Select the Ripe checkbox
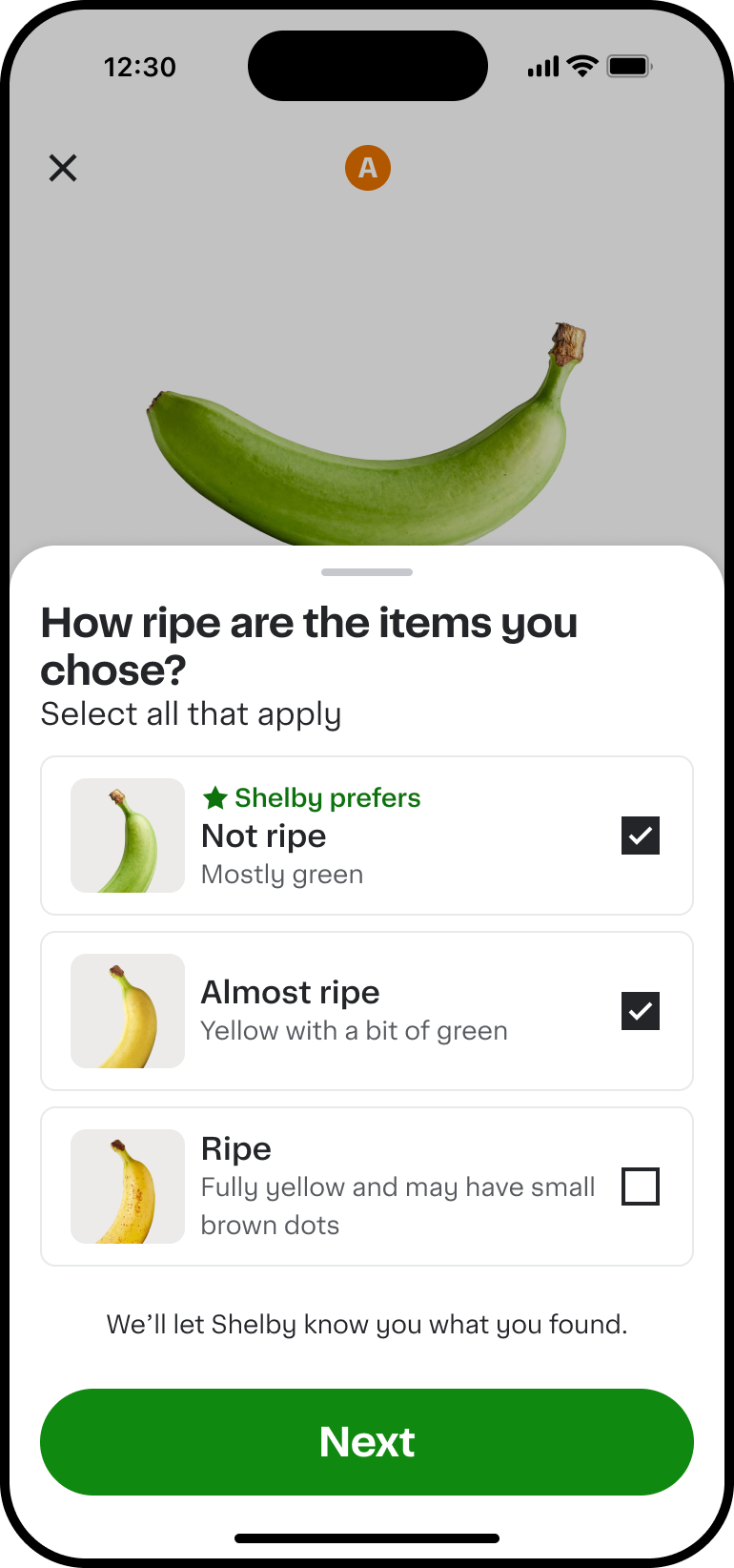Viewport: 734px width, 1568px height. 641,1186
